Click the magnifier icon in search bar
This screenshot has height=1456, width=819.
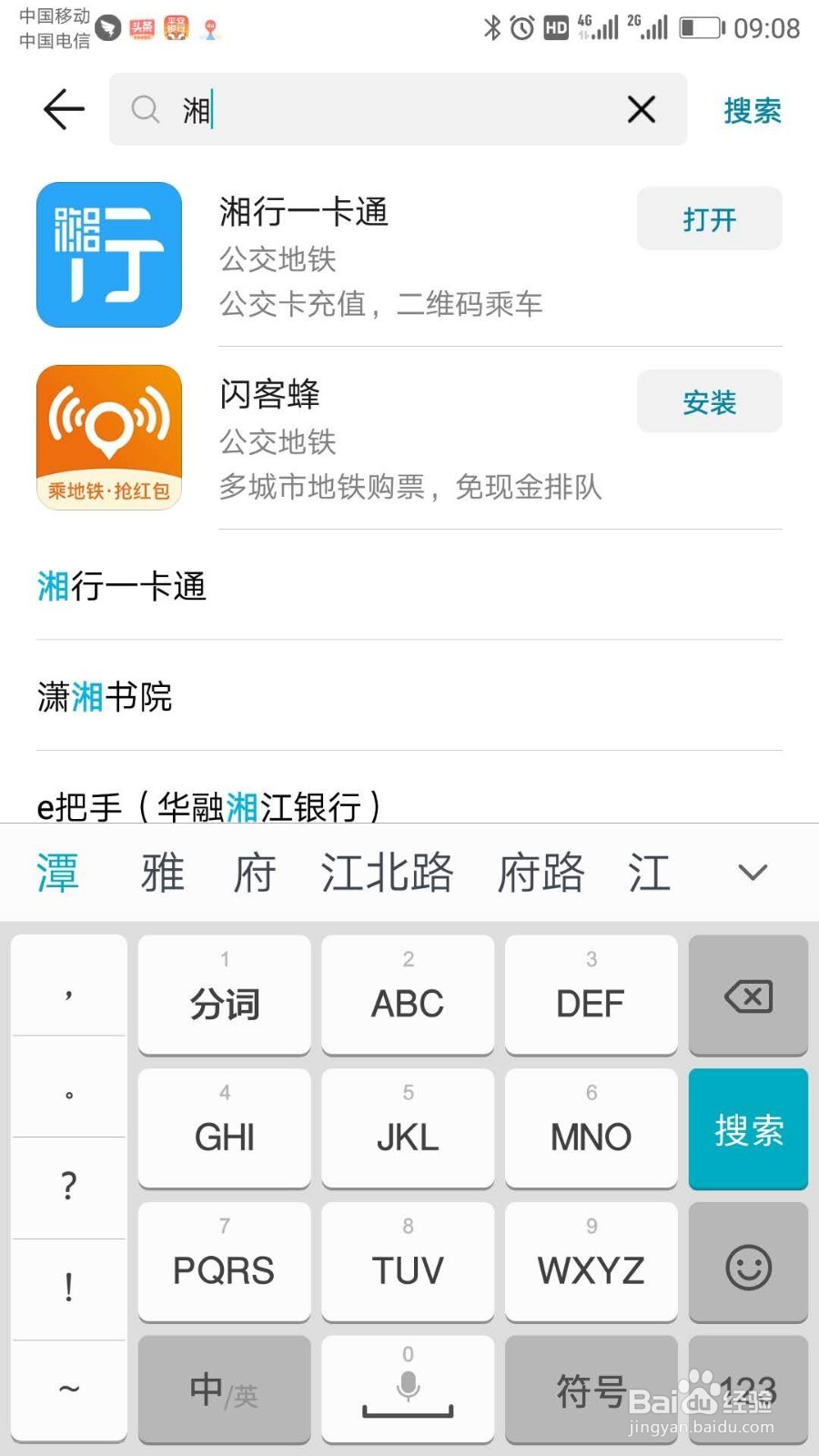(x=146, y=109)
